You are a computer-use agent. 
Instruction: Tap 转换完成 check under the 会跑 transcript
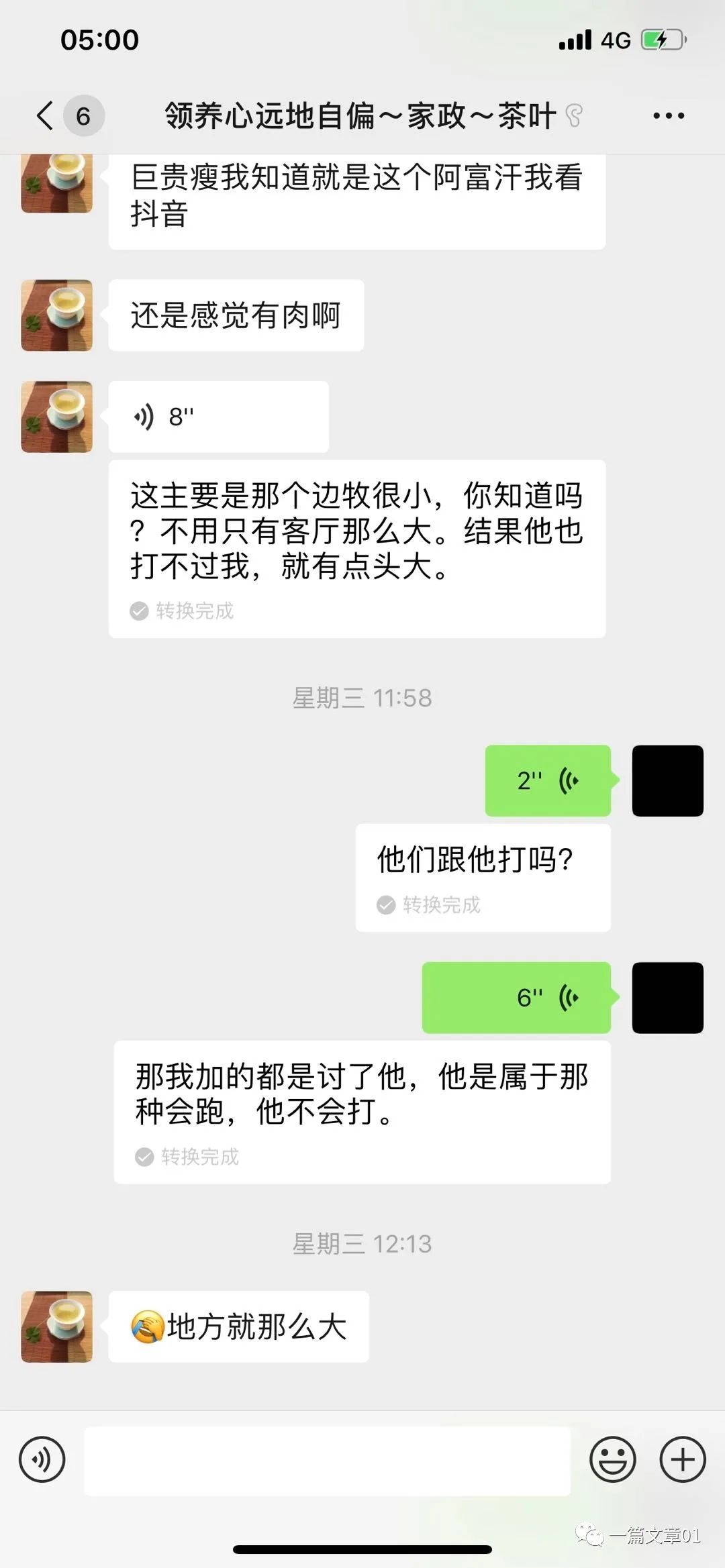click(144, 1156)
